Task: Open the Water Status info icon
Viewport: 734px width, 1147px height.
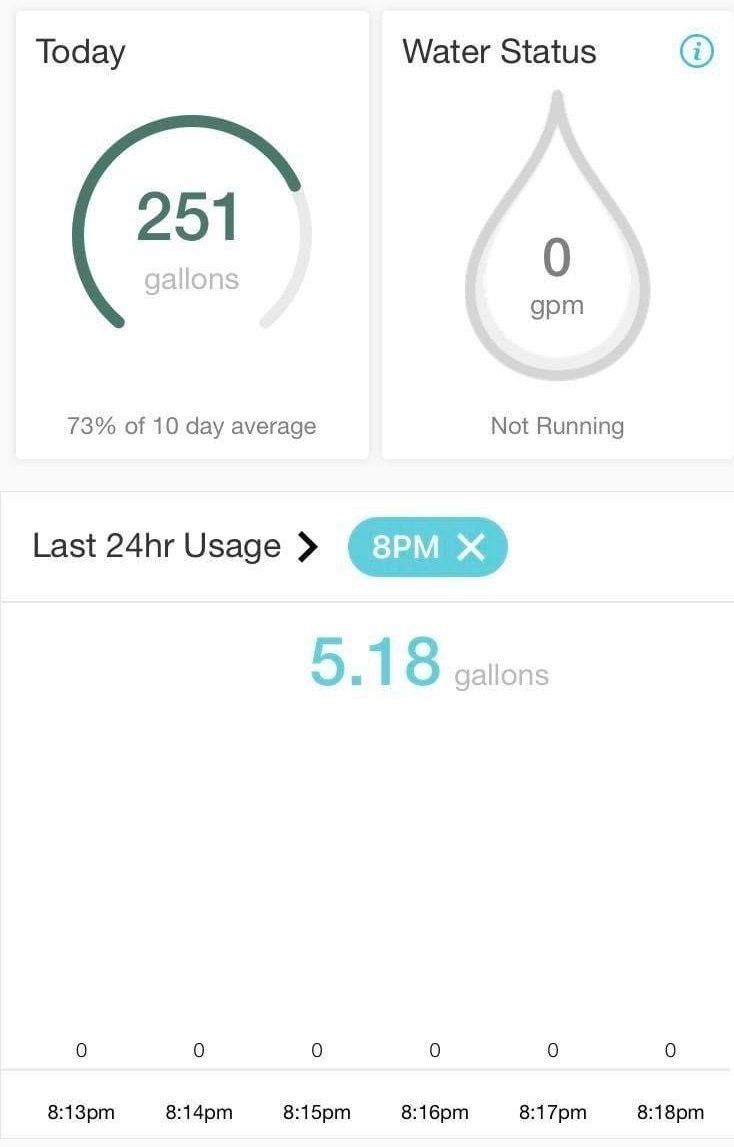Action: pyautogui.click(x=696, y=52)
